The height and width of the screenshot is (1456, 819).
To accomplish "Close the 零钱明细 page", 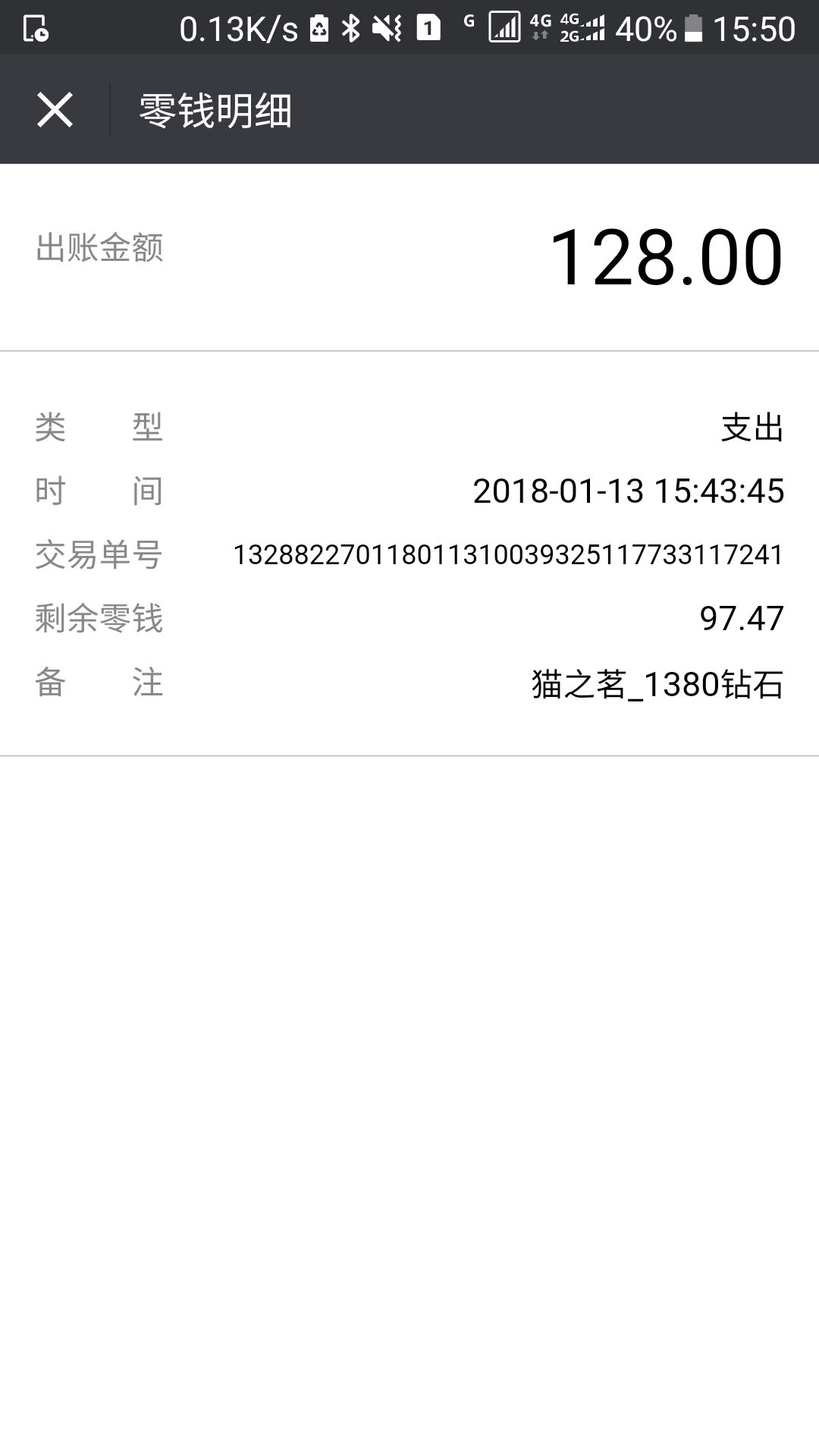I will (x=55, y=110).
